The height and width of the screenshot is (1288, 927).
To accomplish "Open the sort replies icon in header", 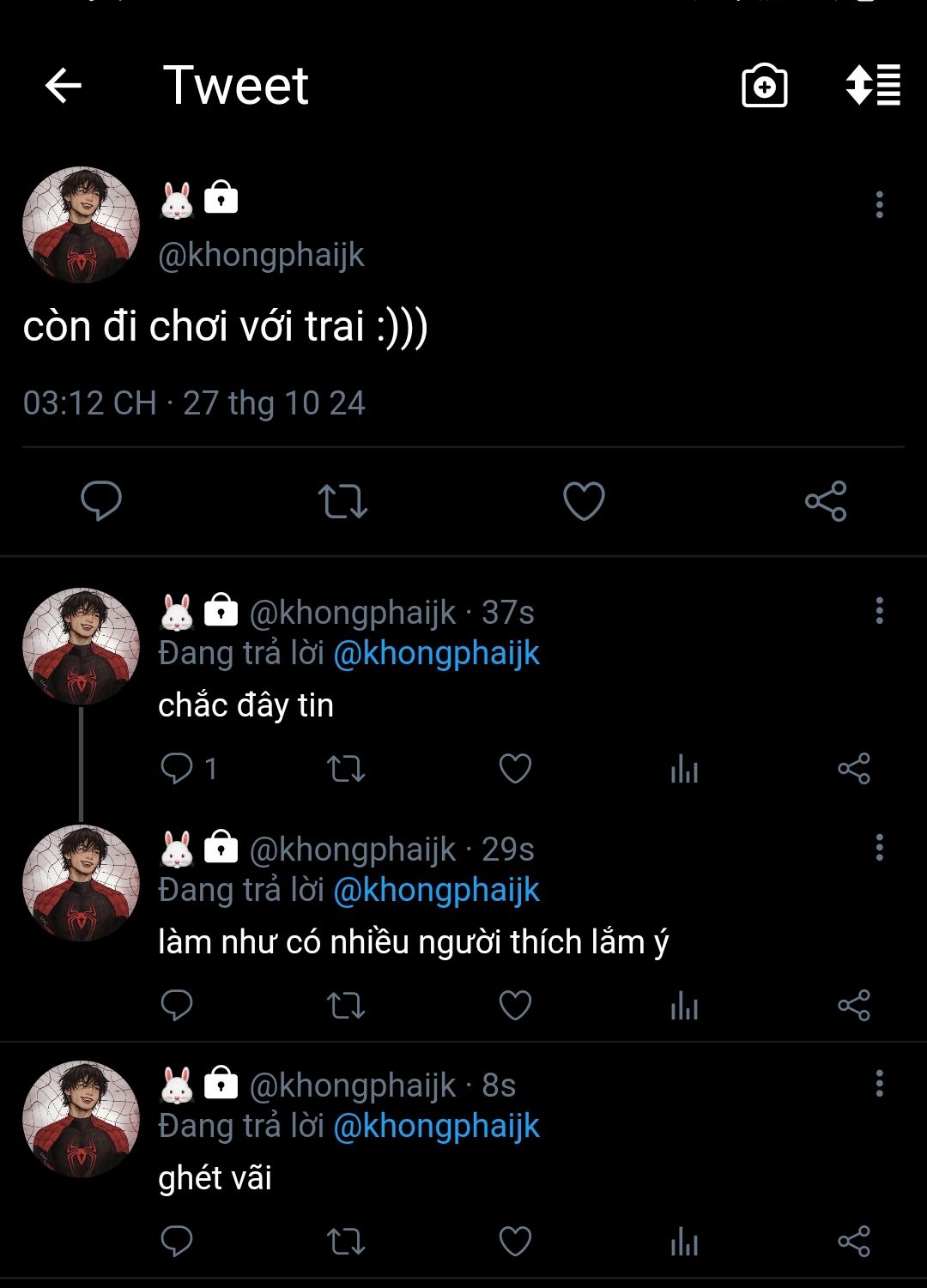I will point(873,85).
